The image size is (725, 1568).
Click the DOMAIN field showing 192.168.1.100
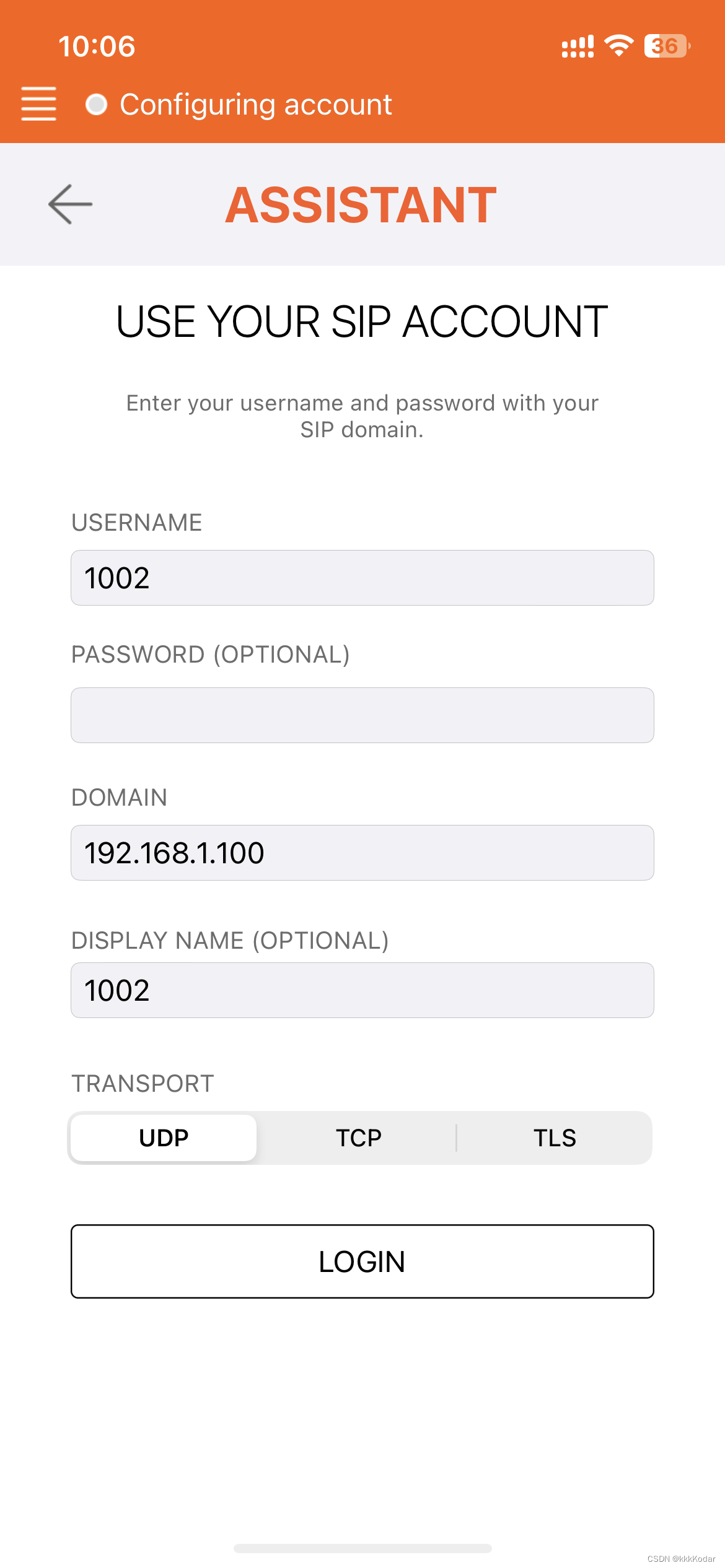pos(361,852)
